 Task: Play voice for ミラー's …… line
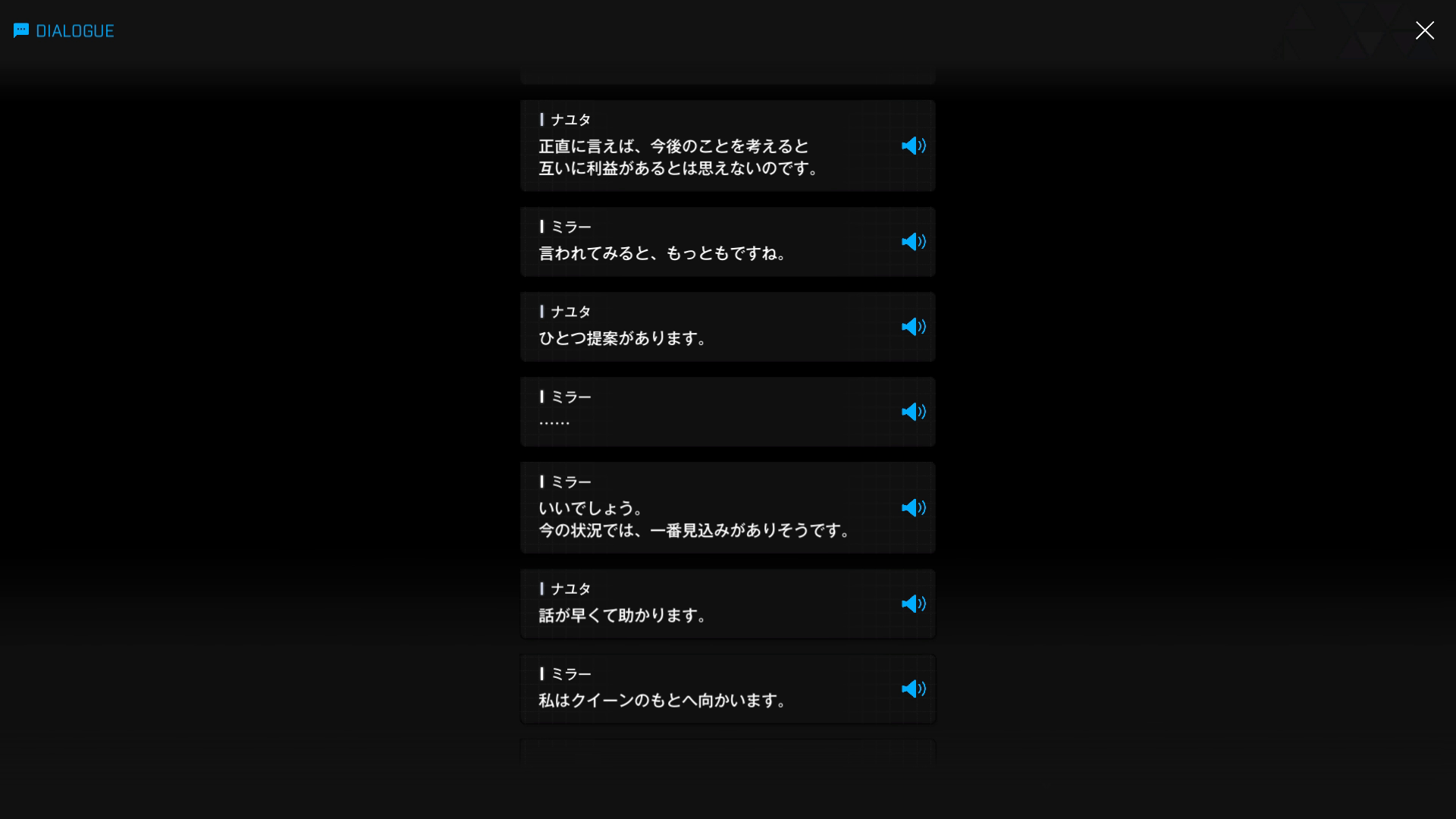(x=913, y=412)
